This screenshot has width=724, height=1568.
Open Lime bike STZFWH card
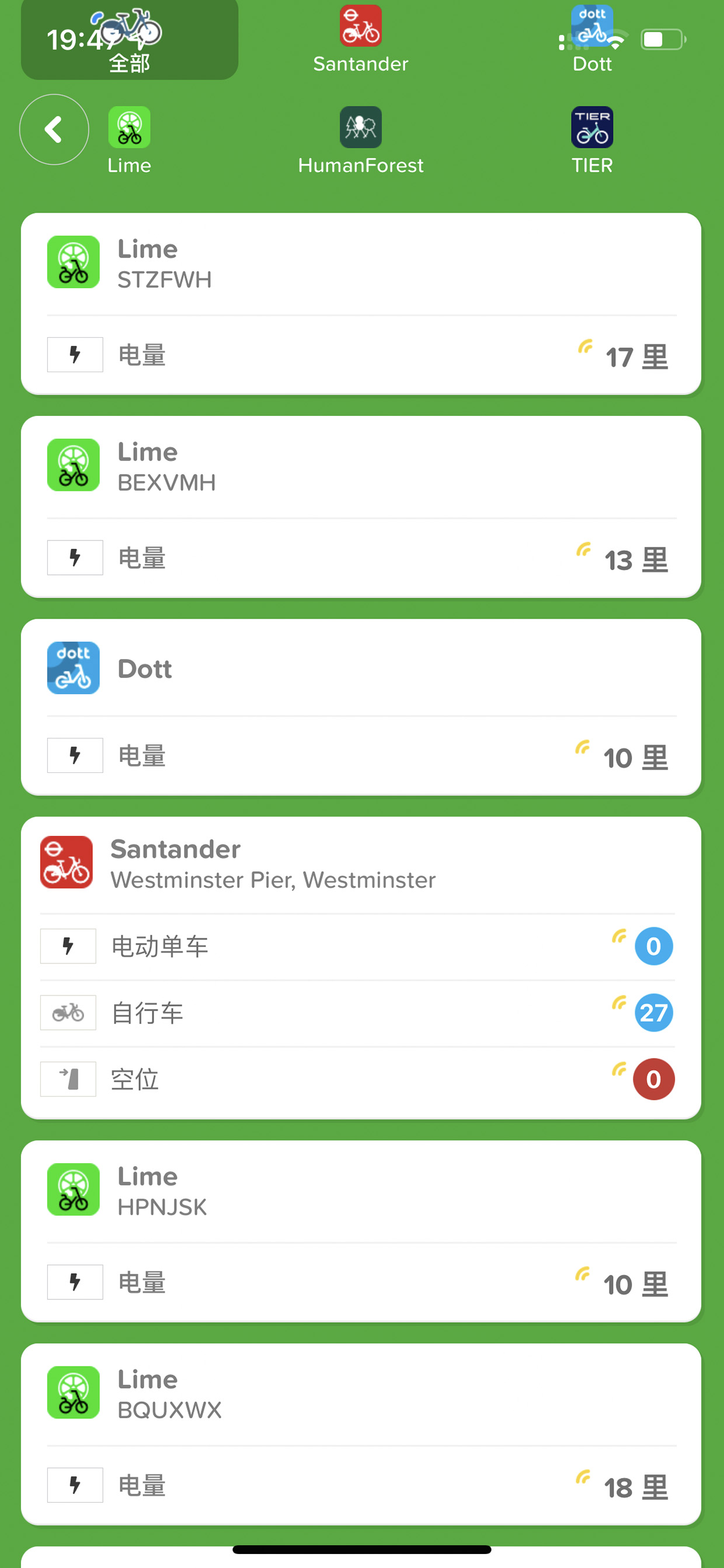pyautogui.click(x=361, y=304)
